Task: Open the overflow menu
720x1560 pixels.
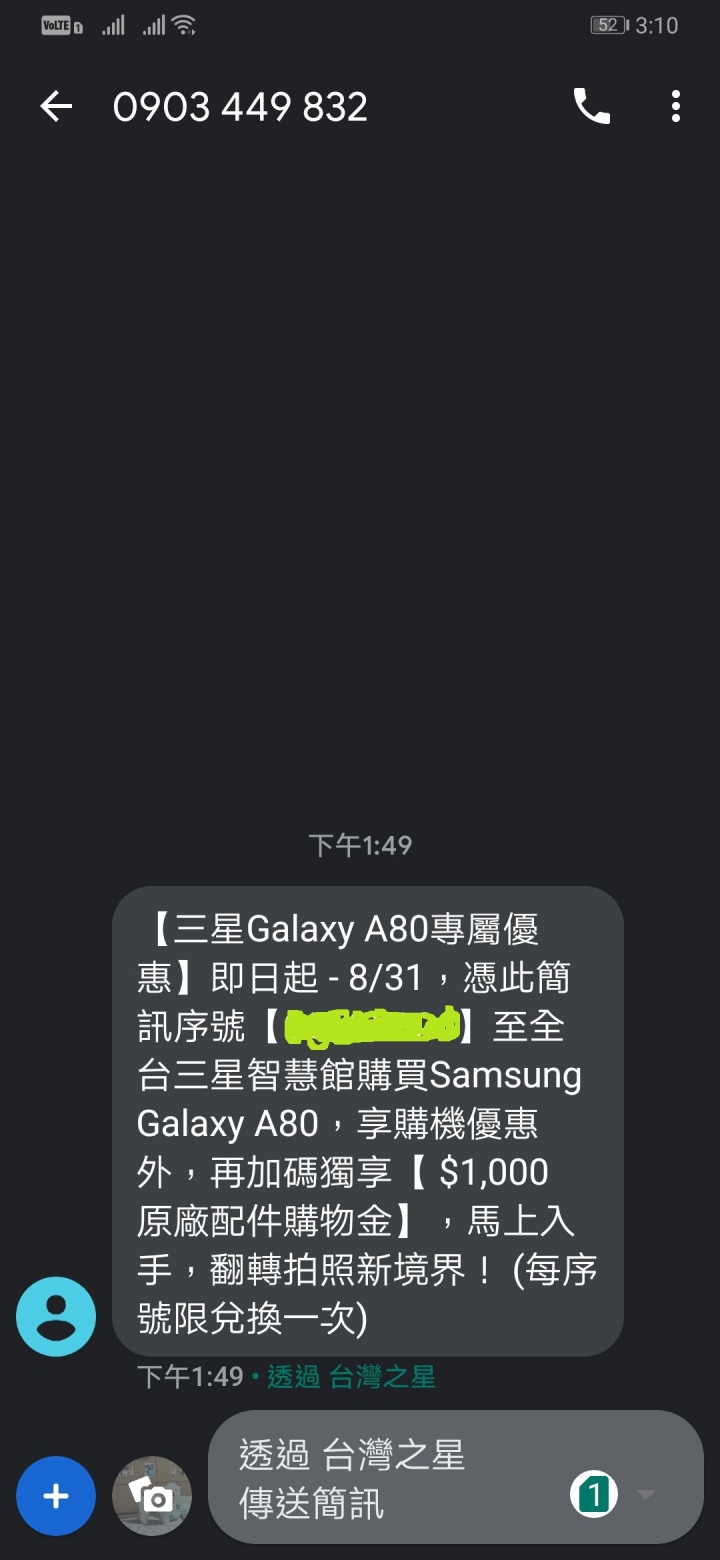Action: coord(676,106)
